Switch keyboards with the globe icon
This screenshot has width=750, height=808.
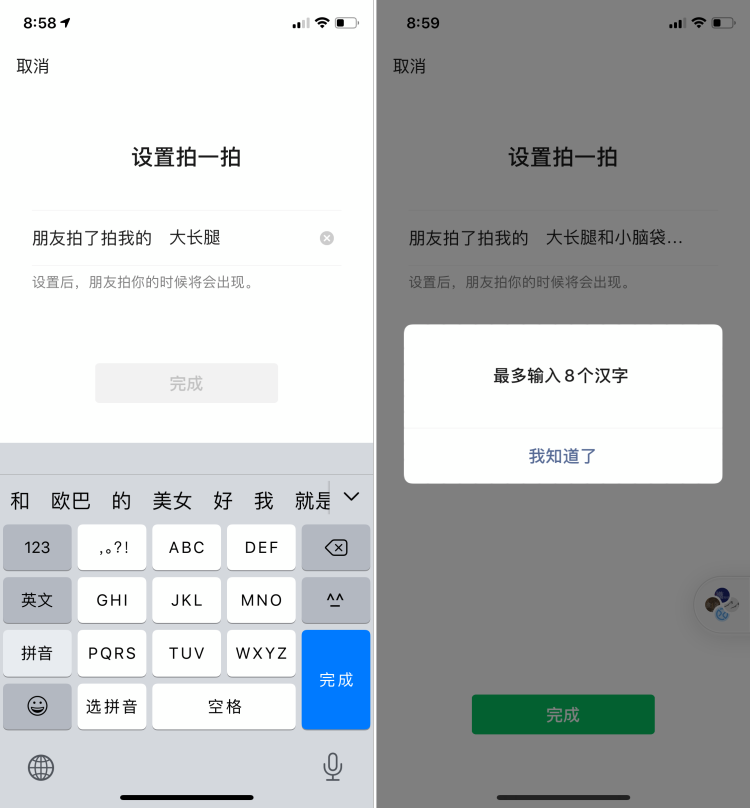(x=41, y=767)
